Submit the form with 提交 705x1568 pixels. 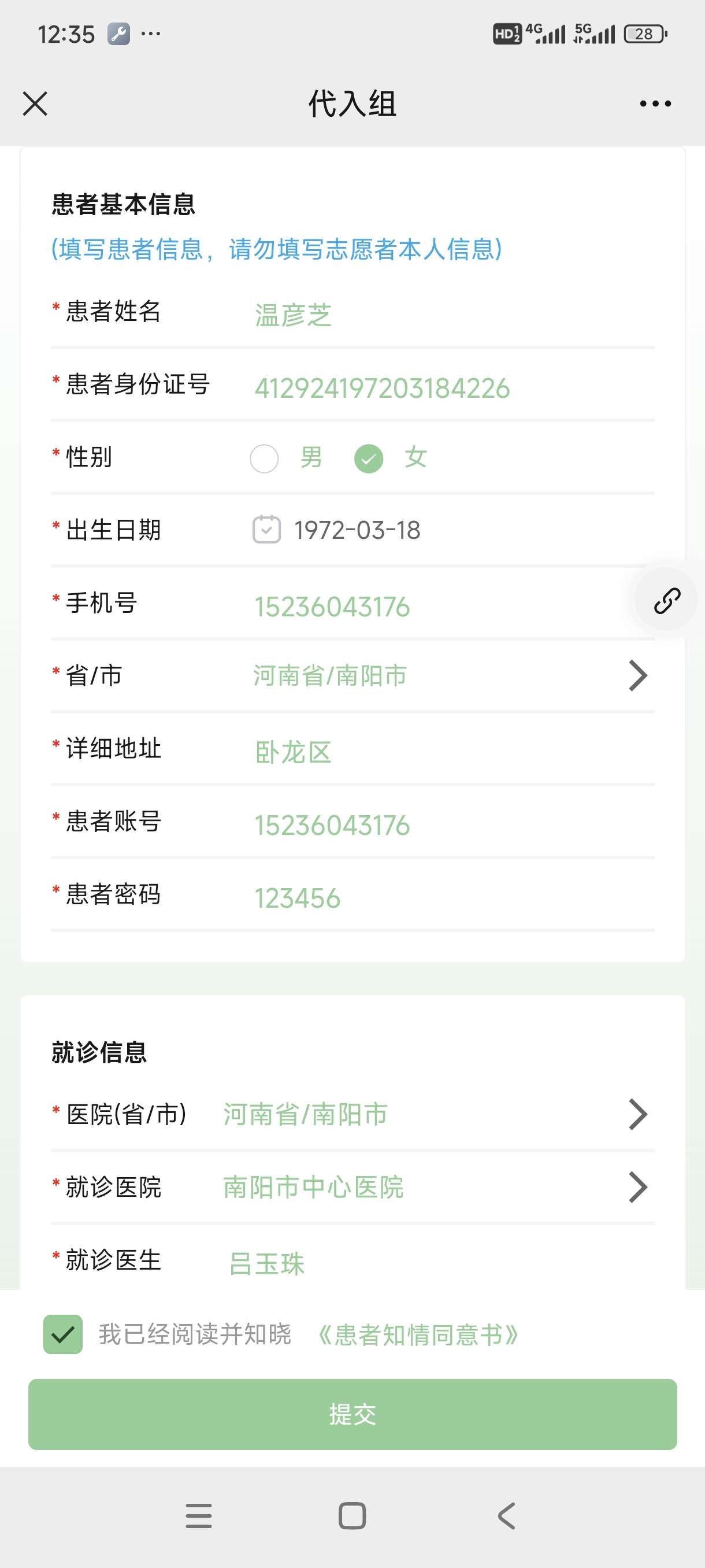click(352, 1414)
